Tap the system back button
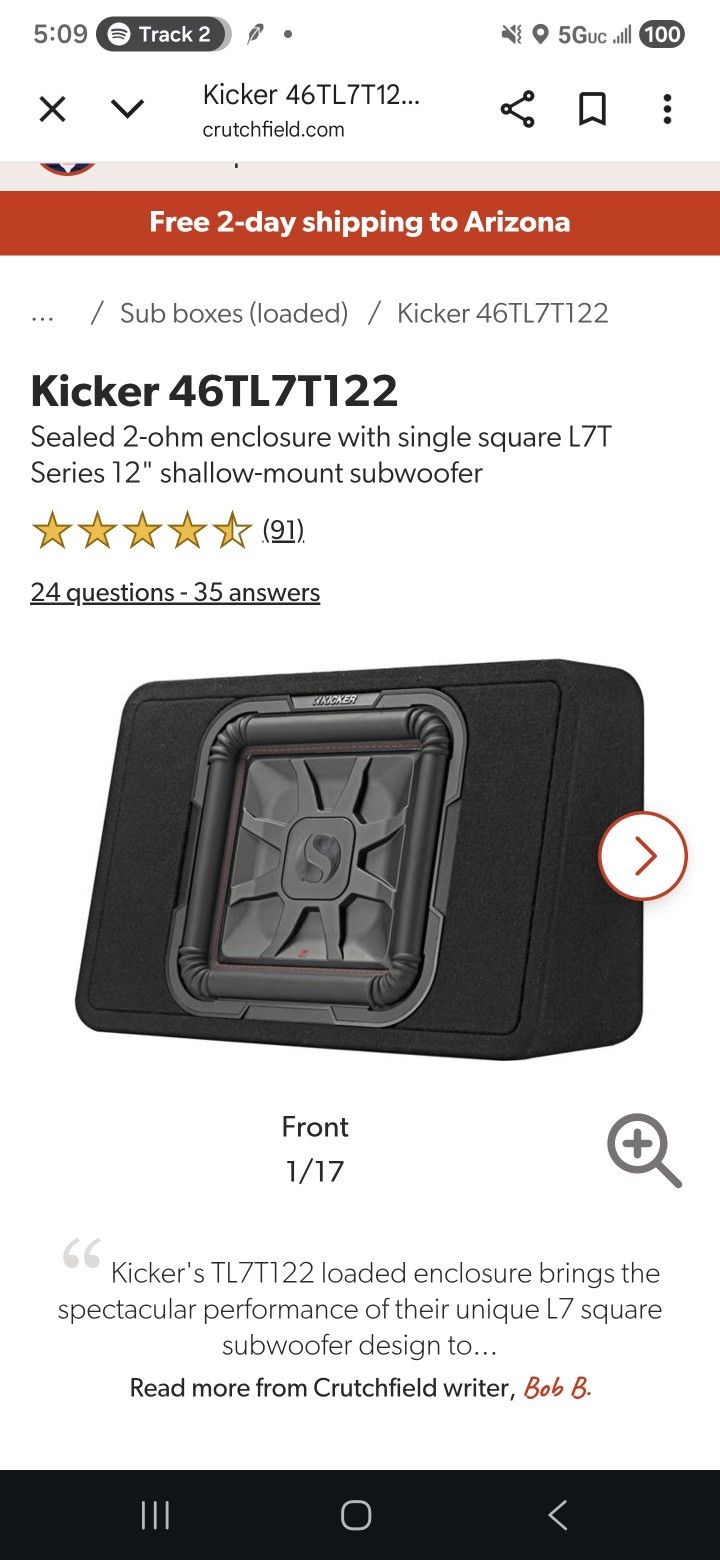This screenshot has height=1560, width=720. [x=558, y=1515]
